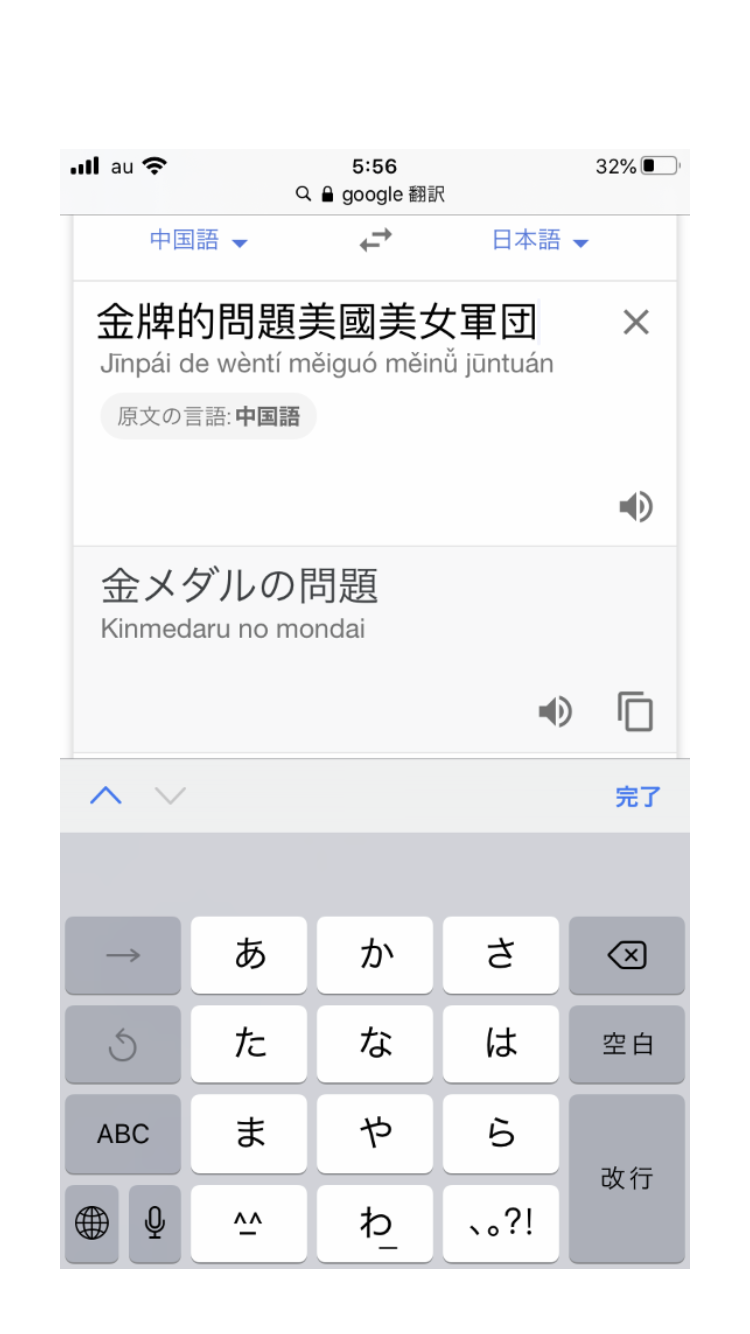
Task: Switch keyboard to ABC mode
Action: tap(123, 1134)
